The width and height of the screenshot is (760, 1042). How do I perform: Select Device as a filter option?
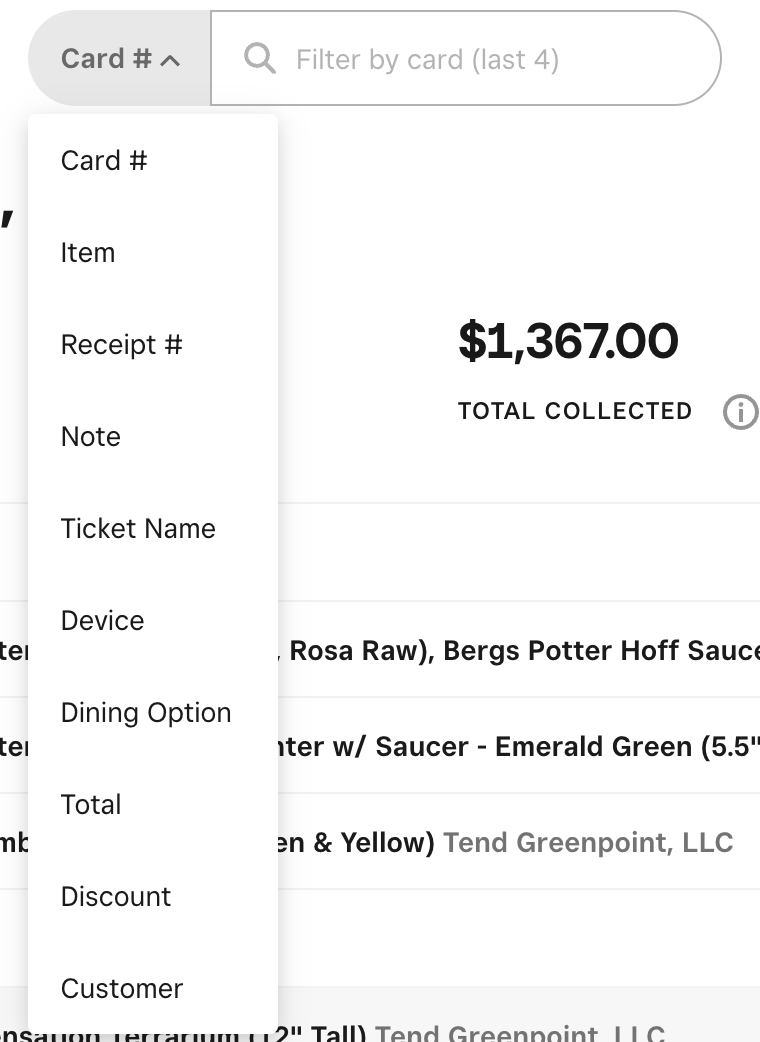[x=102, y=620]
